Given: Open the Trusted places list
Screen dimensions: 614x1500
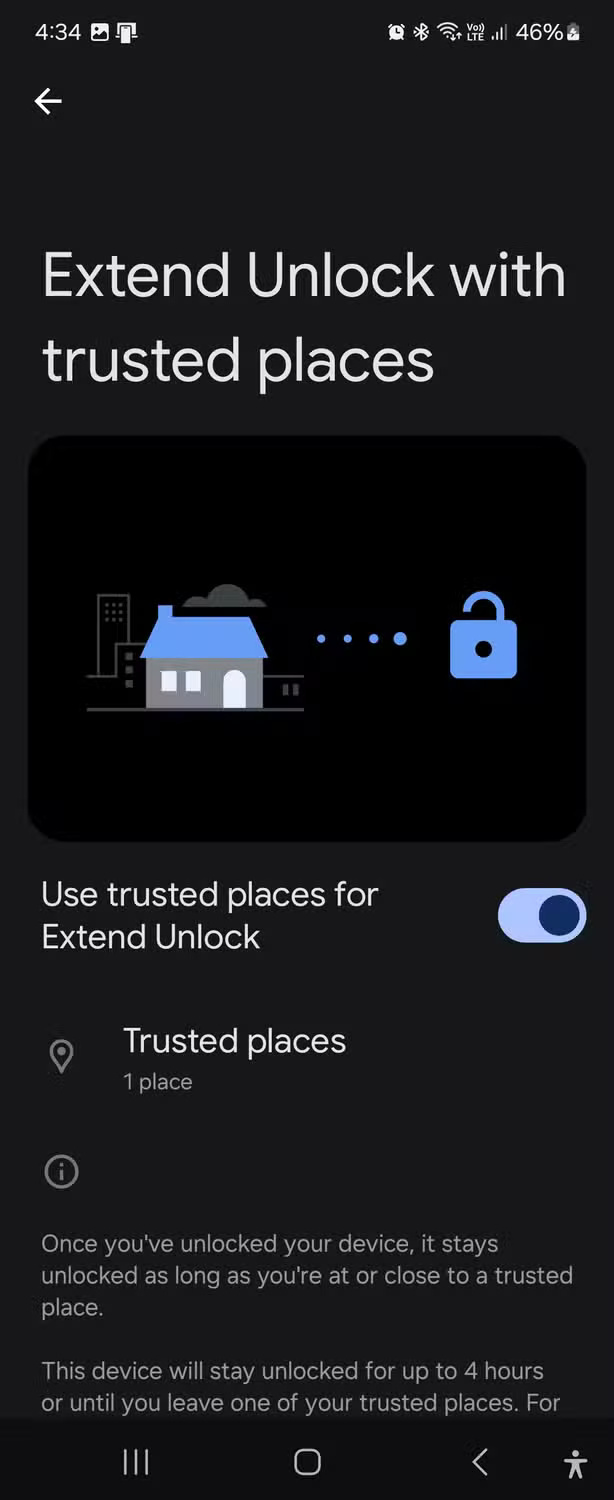Looking at the screenshot, I should [x=234, y=1056].
